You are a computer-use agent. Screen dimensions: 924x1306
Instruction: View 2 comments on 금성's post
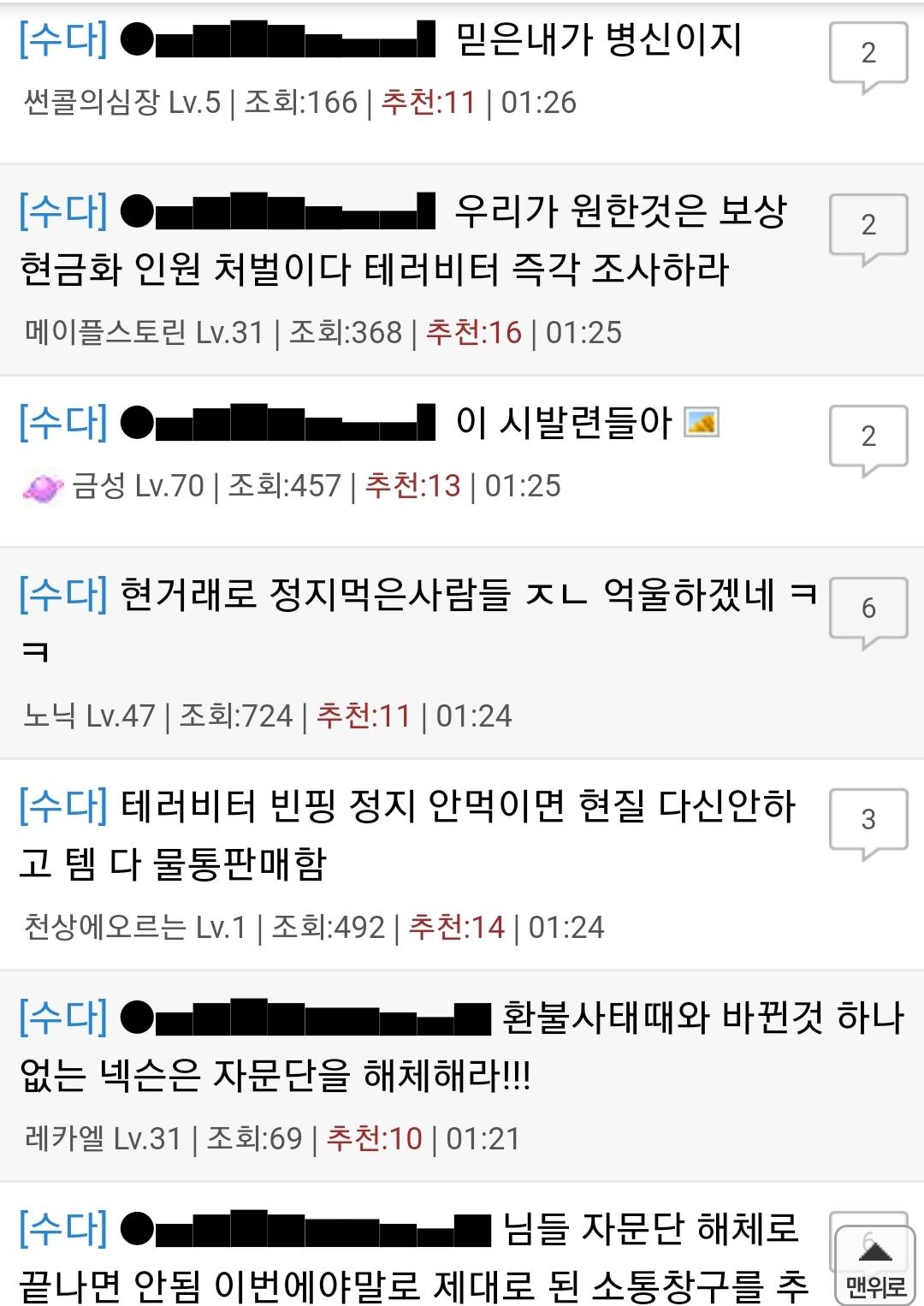pyautogui.click(x=868, y=438)
